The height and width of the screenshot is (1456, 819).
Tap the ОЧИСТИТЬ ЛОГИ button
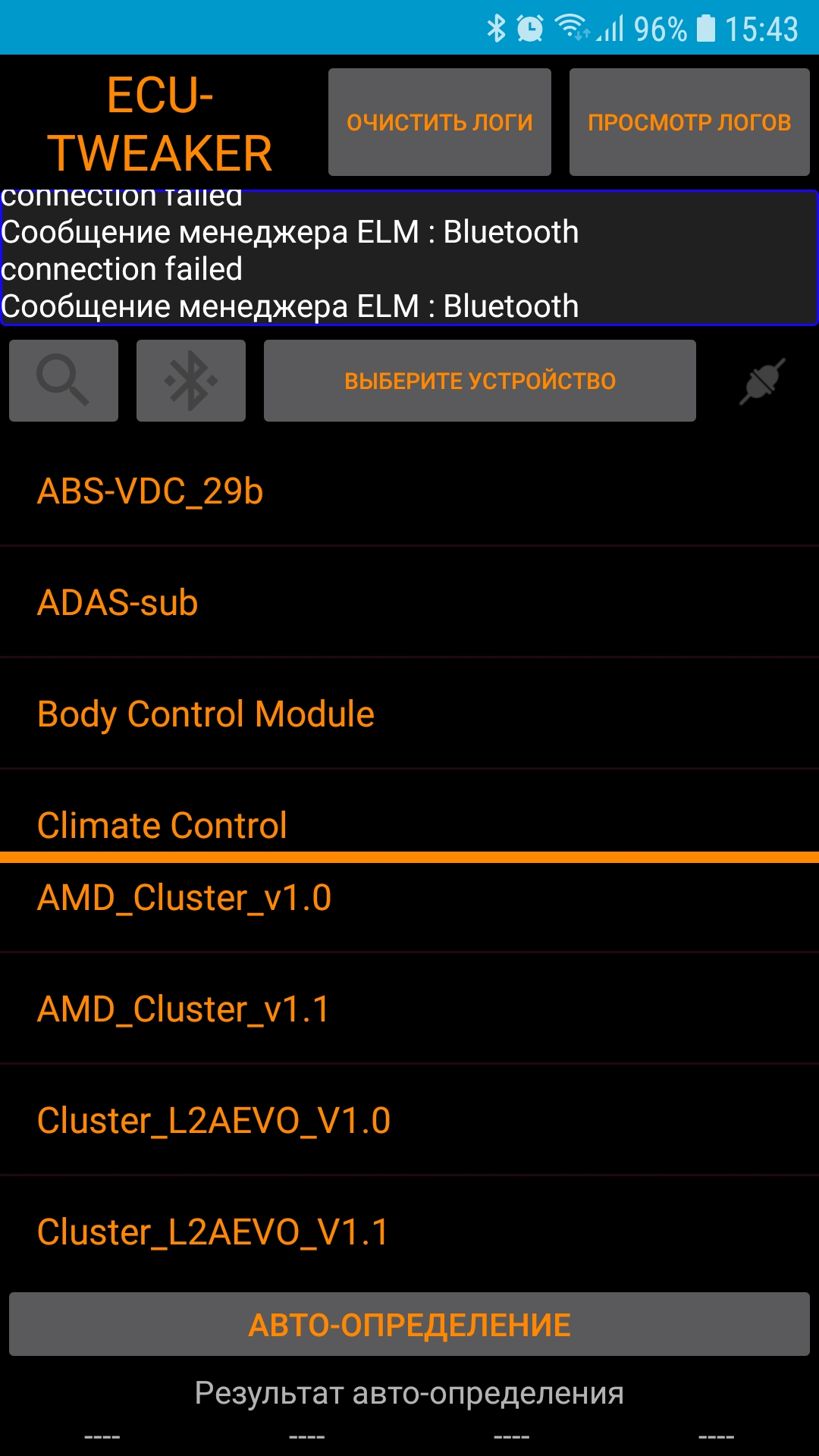(440, 122)
